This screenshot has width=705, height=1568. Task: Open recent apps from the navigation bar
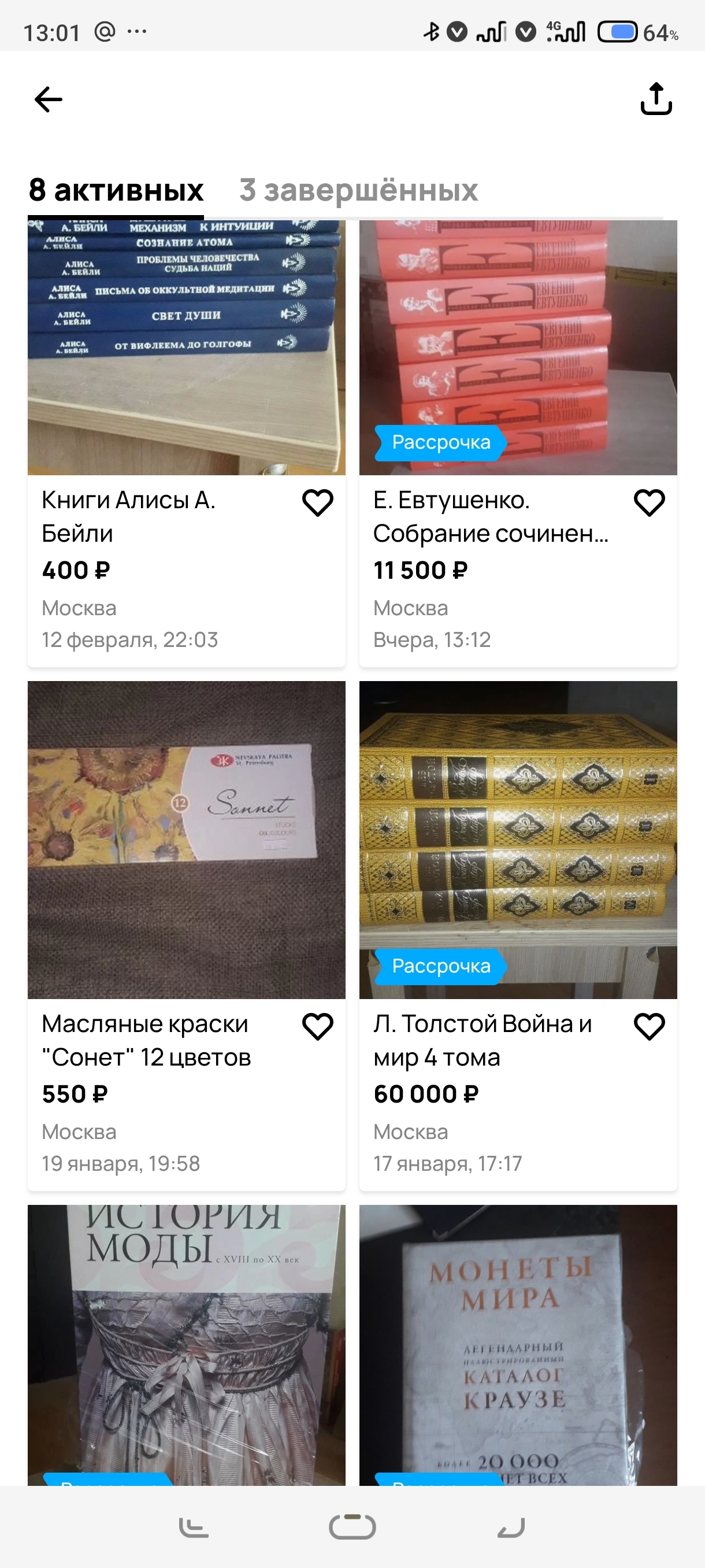(x=194, y=1527)
